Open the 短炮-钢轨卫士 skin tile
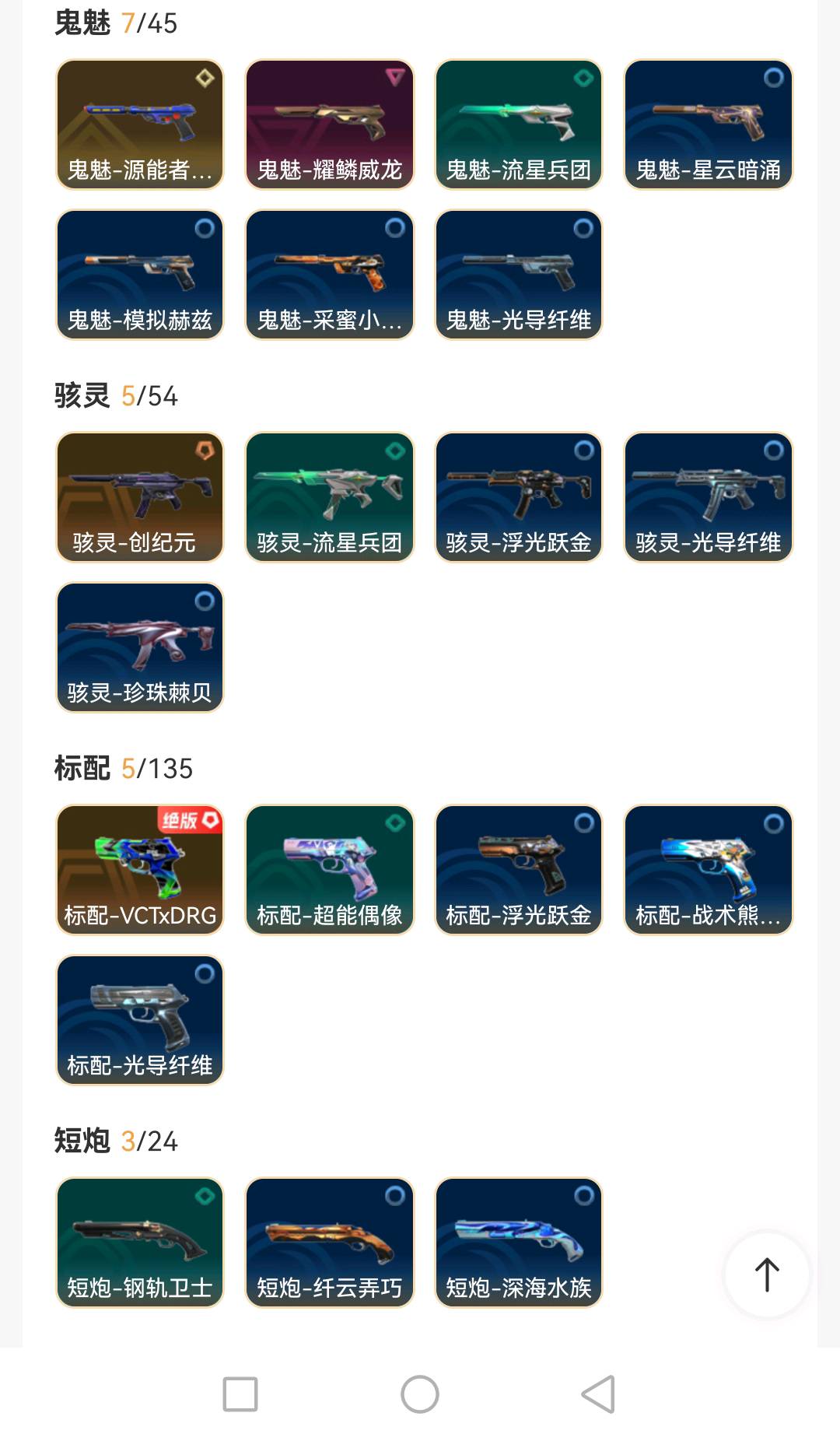The height and width of the screenshot is (1441, 840). pyautogui.click(x=140, y=1243)
